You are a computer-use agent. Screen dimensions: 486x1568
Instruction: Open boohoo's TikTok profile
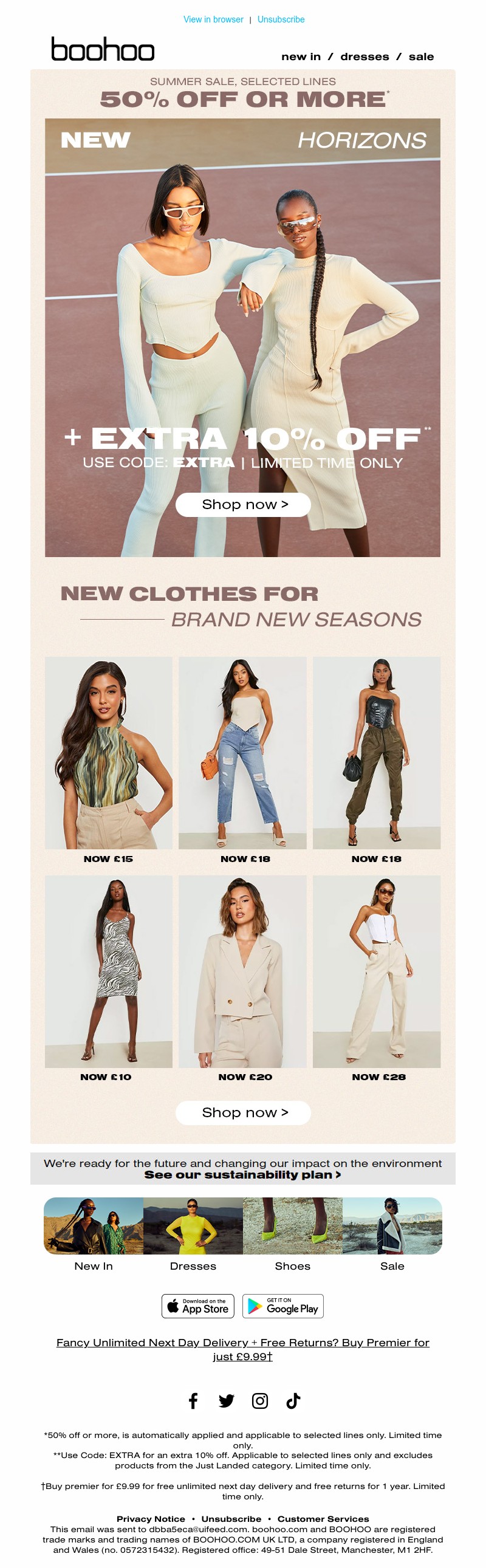click(293, 1400)
